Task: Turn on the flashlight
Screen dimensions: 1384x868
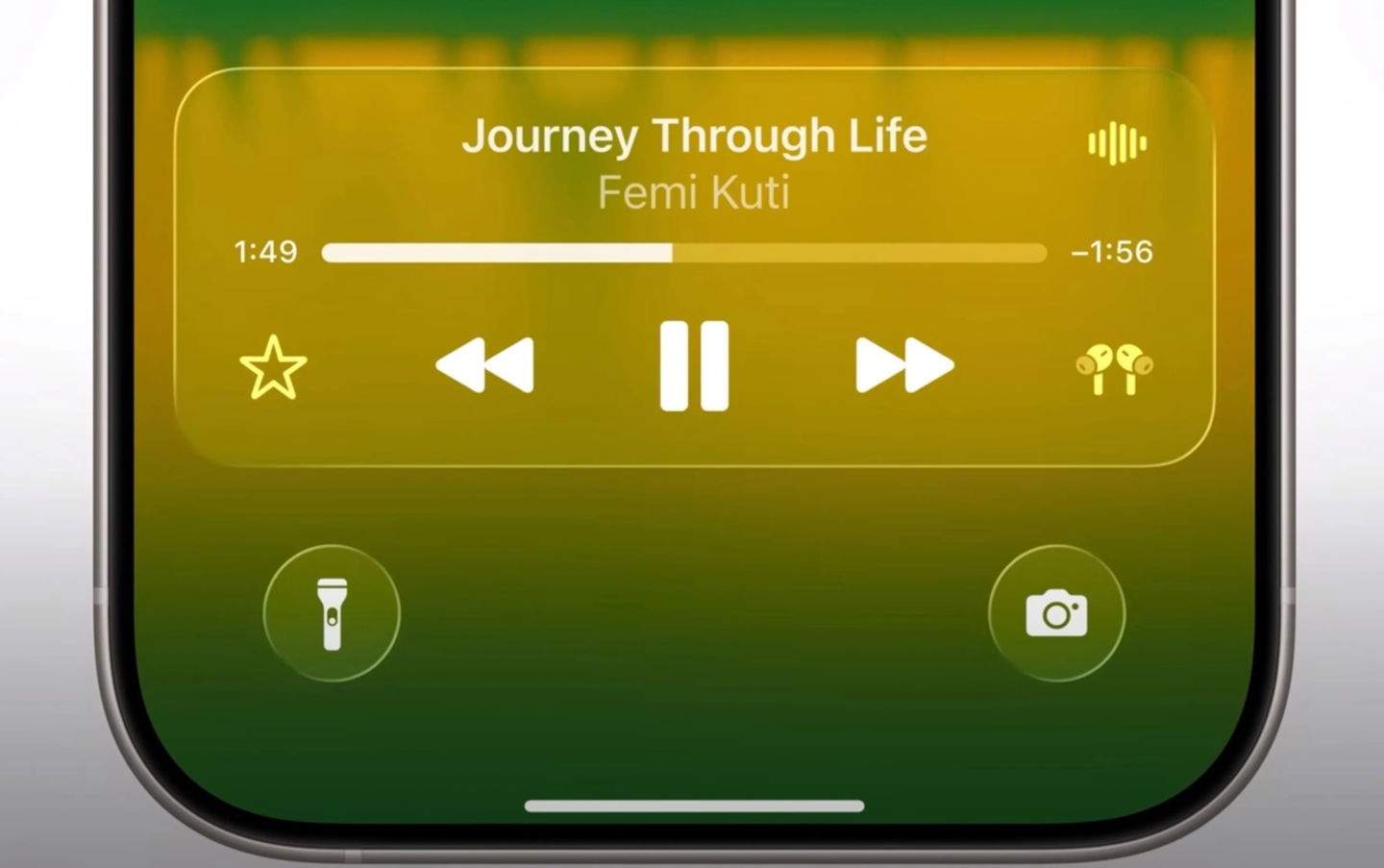Action: (332, 613)
